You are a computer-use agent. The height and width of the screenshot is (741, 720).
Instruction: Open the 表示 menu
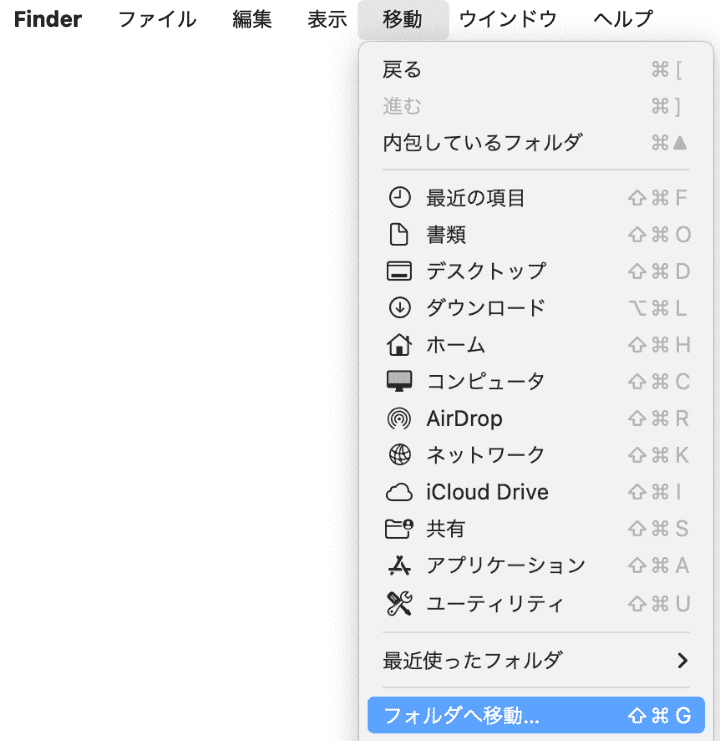tap(327, 19)
